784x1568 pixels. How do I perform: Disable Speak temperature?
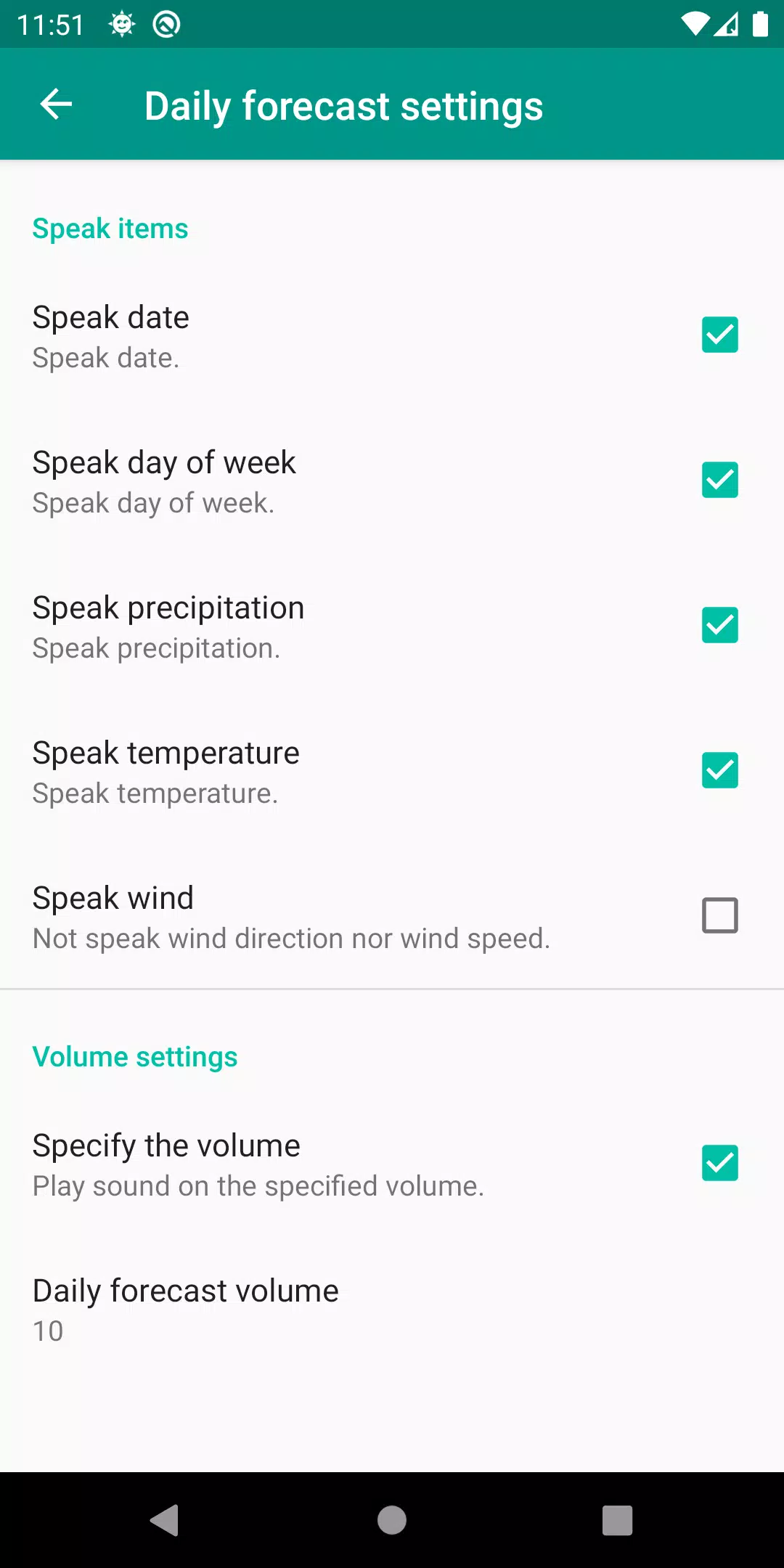[x=719, y=769]
